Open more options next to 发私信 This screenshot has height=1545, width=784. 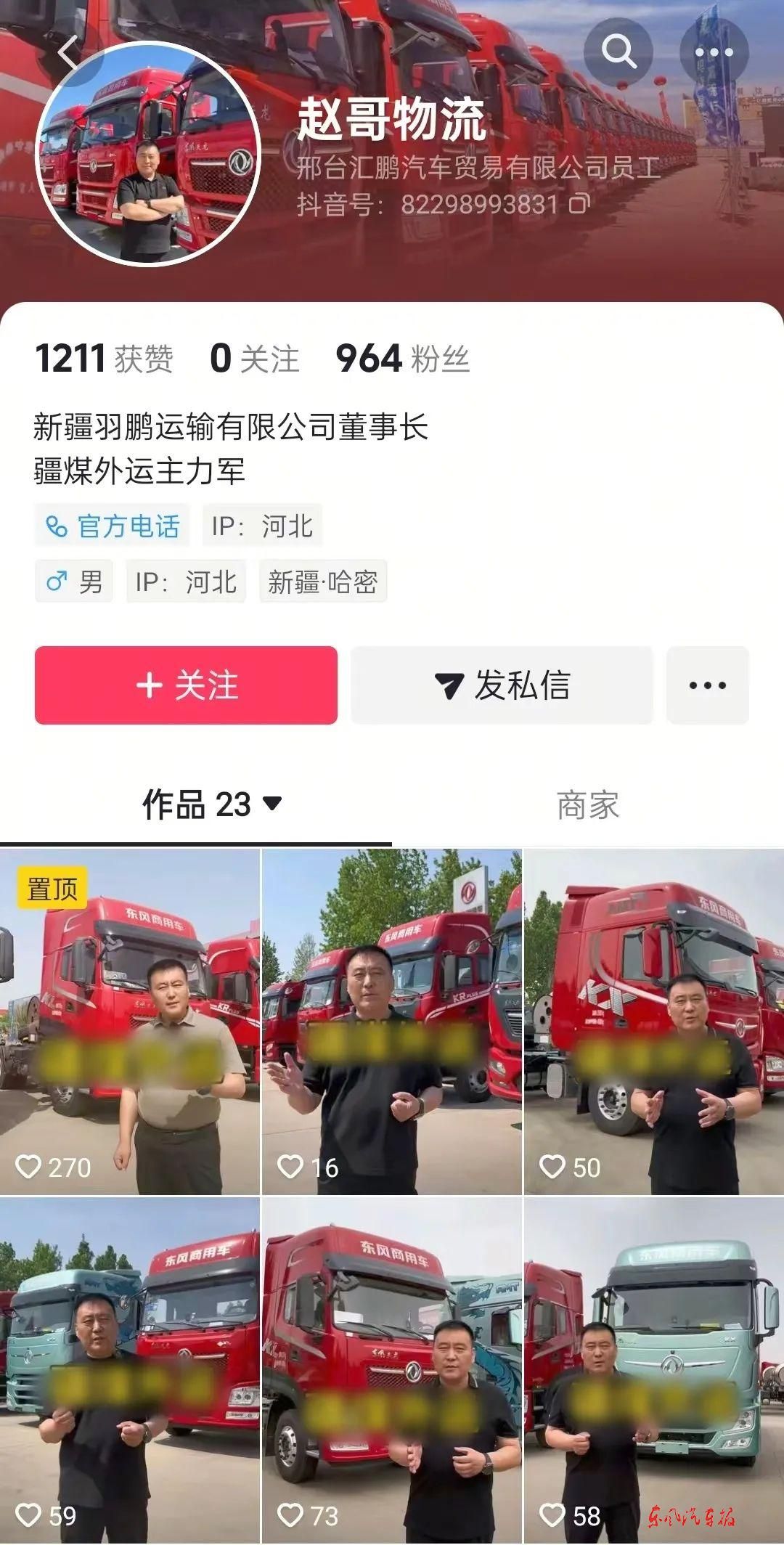[707, 685]
